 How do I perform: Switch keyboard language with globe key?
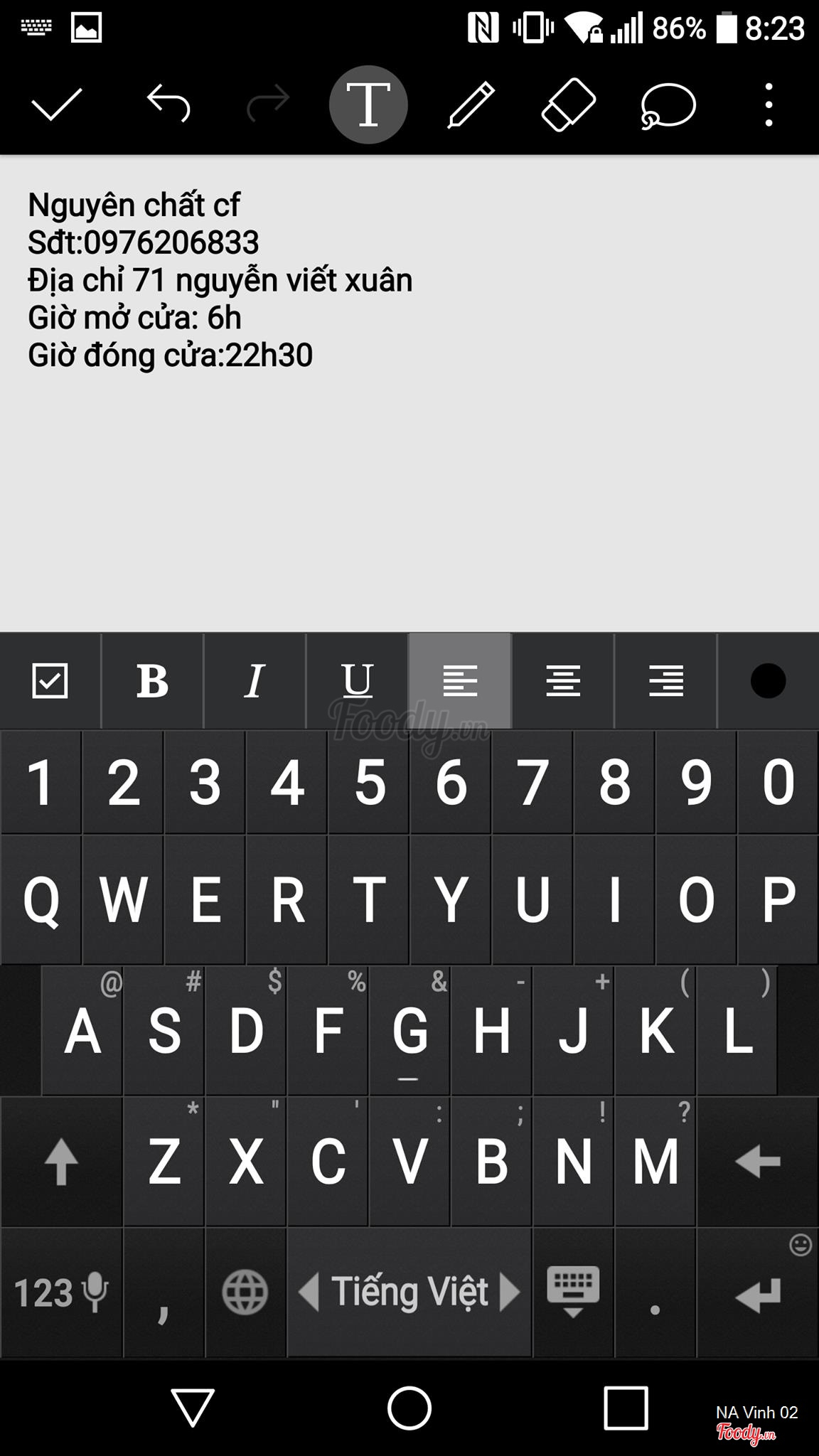tap(245, 1292)
